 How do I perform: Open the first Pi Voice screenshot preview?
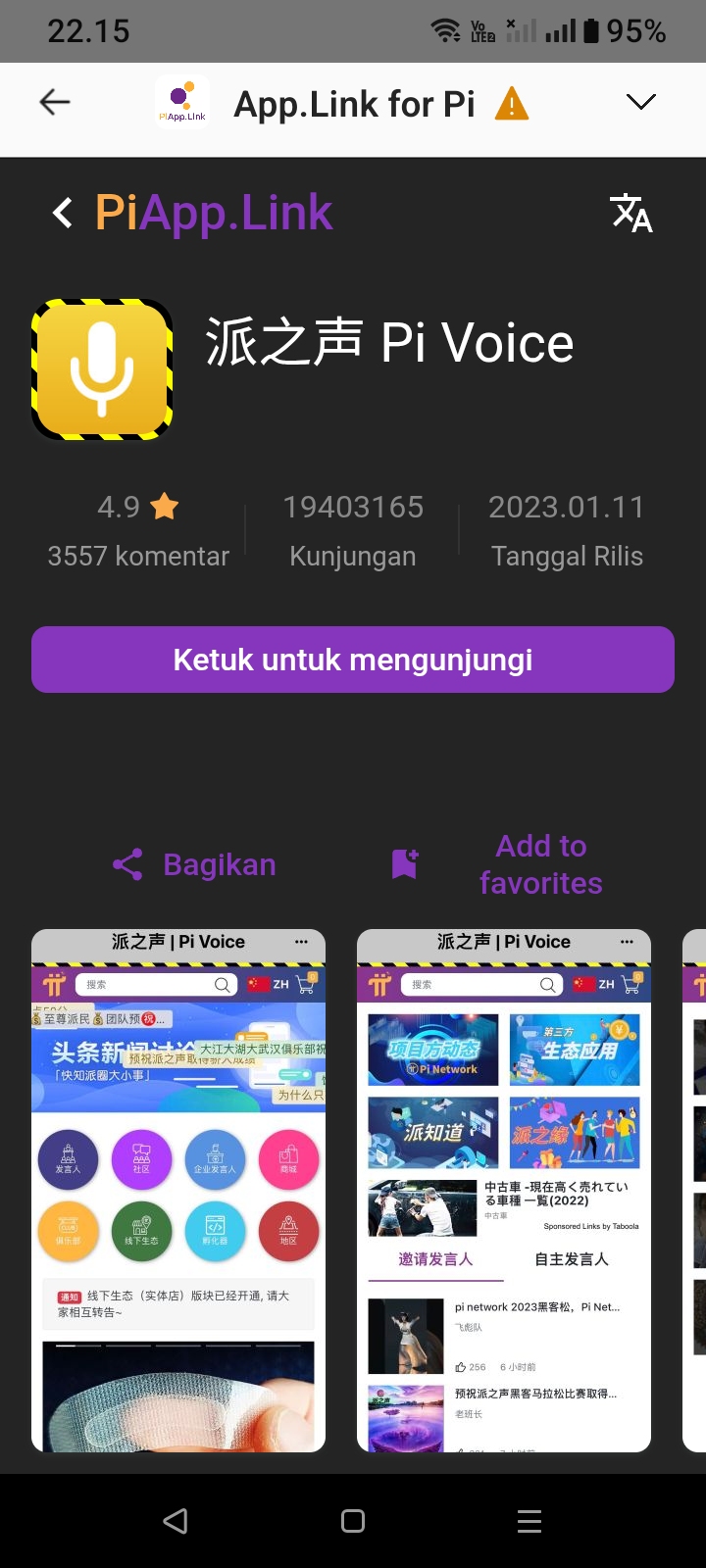click(x=178, y=1190)
